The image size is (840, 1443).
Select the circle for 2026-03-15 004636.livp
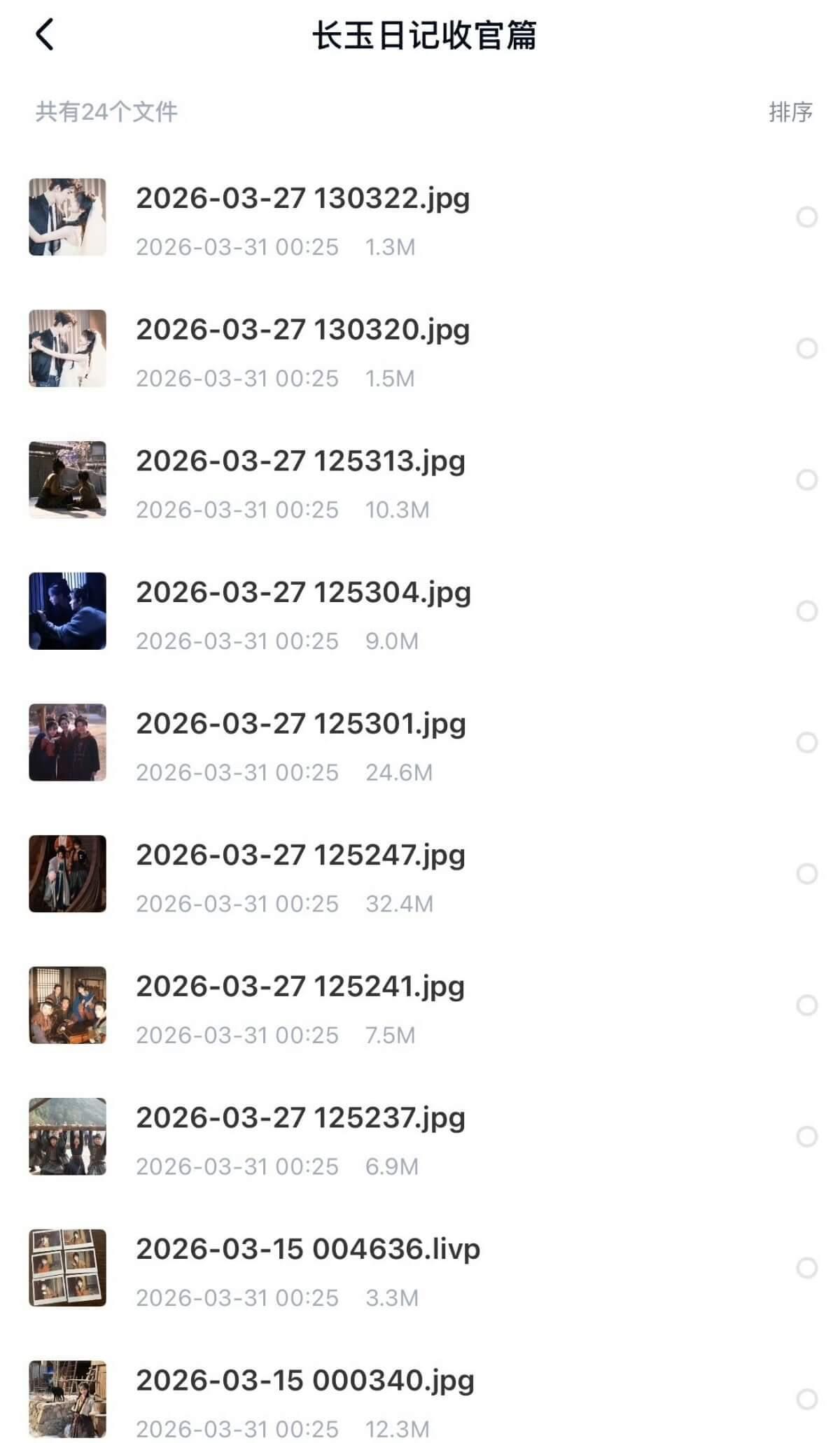pyautogui.click(x=807, y=1268)
